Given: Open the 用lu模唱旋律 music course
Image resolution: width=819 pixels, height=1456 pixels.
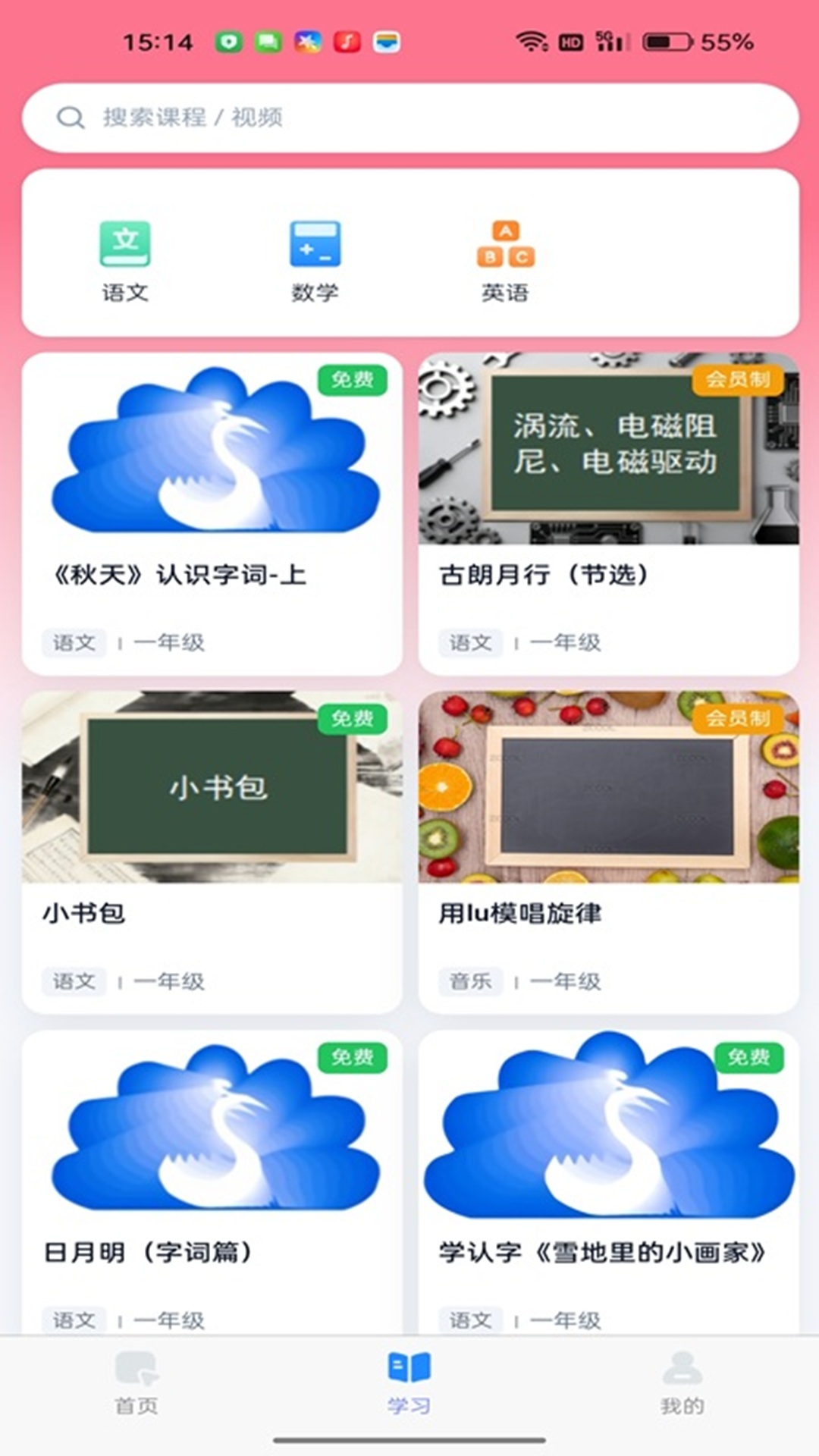Looking at the screenshot, I should click(x=608, y=852).
